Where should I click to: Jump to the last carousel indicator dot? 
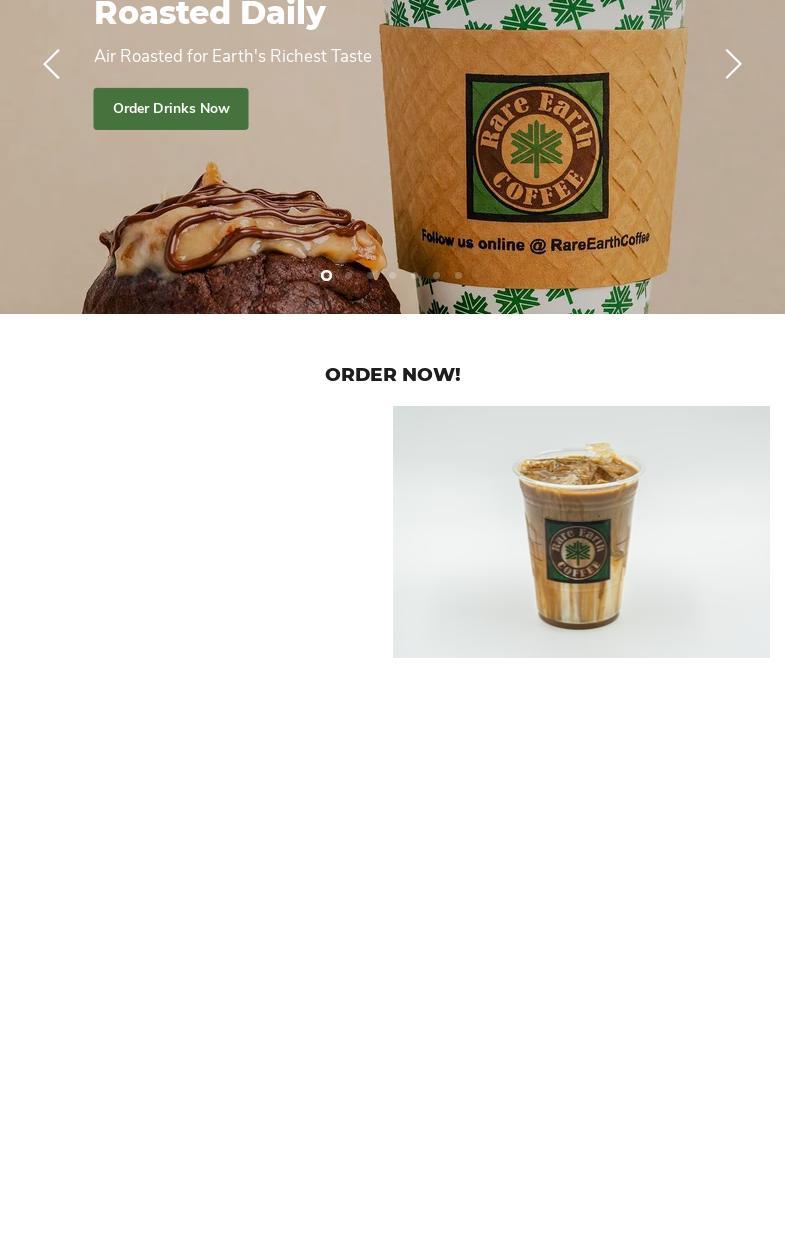tap(458, 275)
